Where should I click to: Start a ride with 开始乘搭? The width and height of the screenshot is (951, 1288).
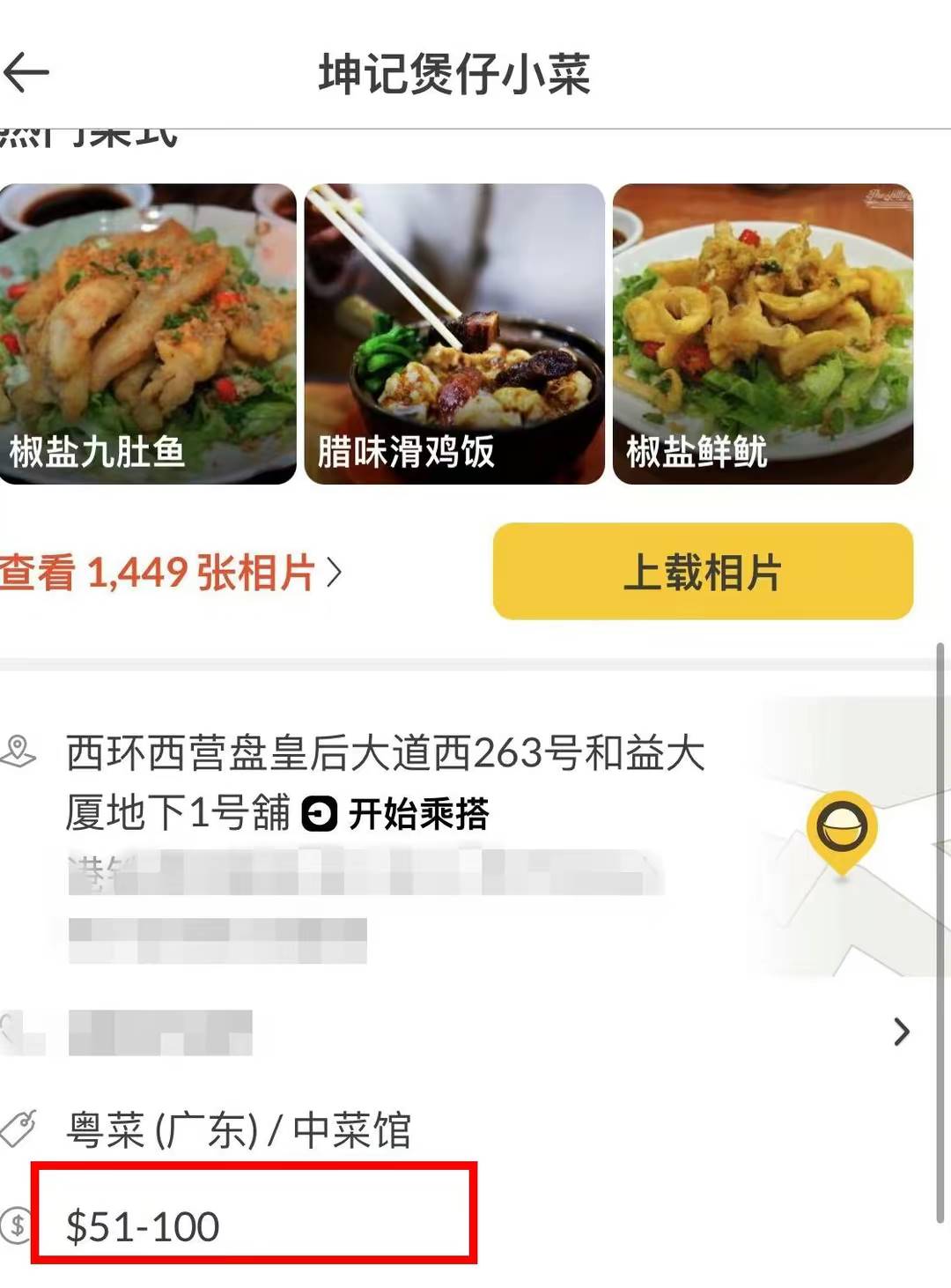pyautogui.click(x=396, y=813)
